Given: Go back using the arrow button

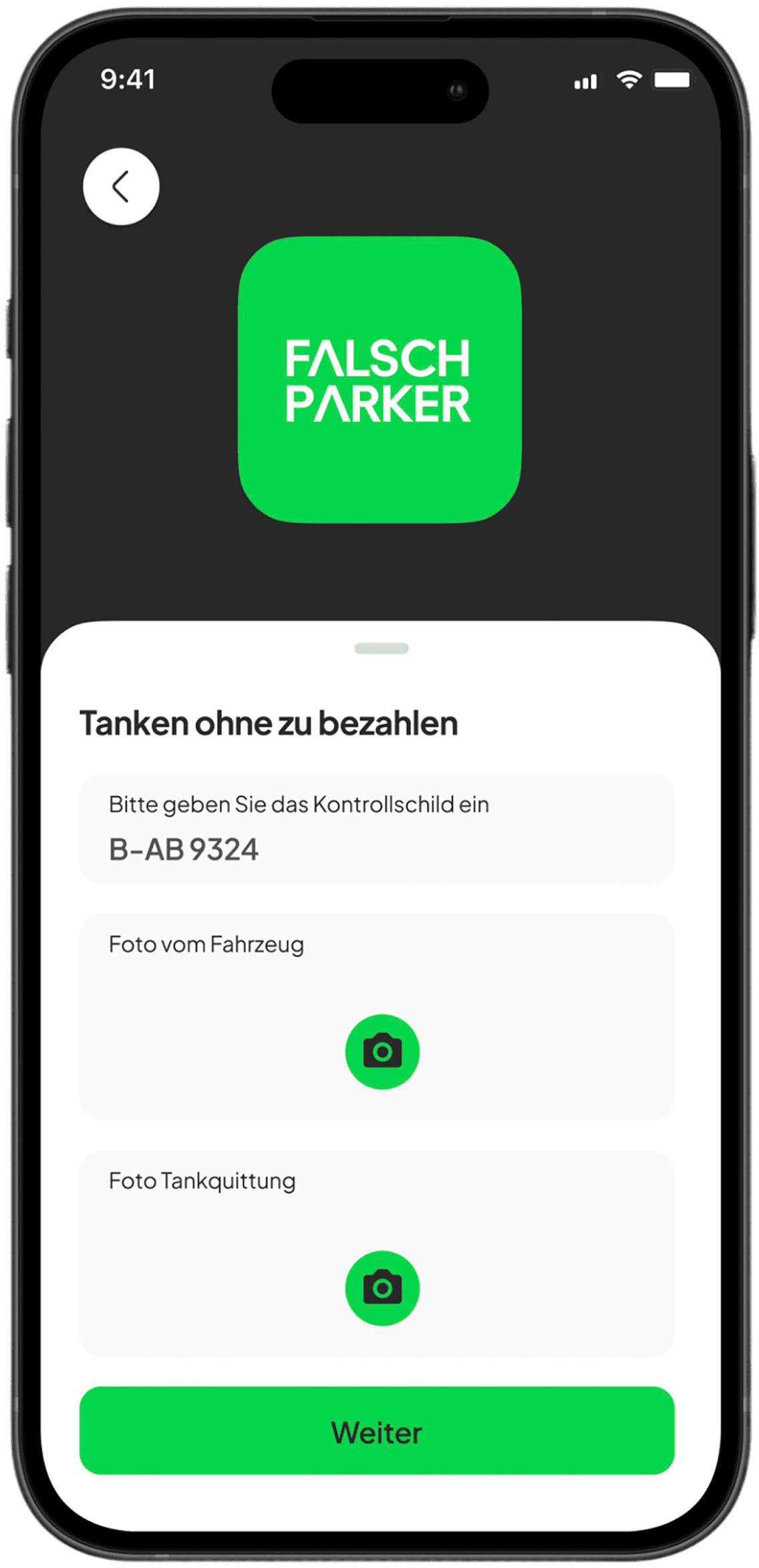Looking at the screenshot, I should coord(121,186).
